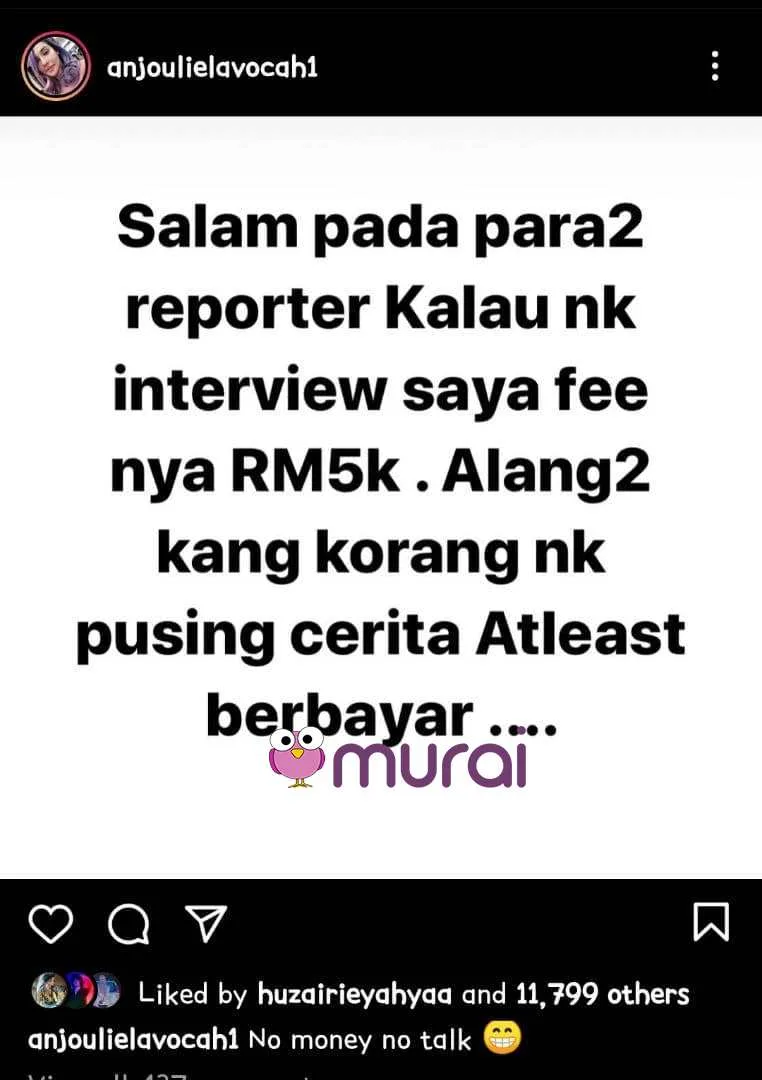This screenshot has height=1080, width=762.
Task: Bookmark this post
Action: pyautogui.click(x=711, y=921)
